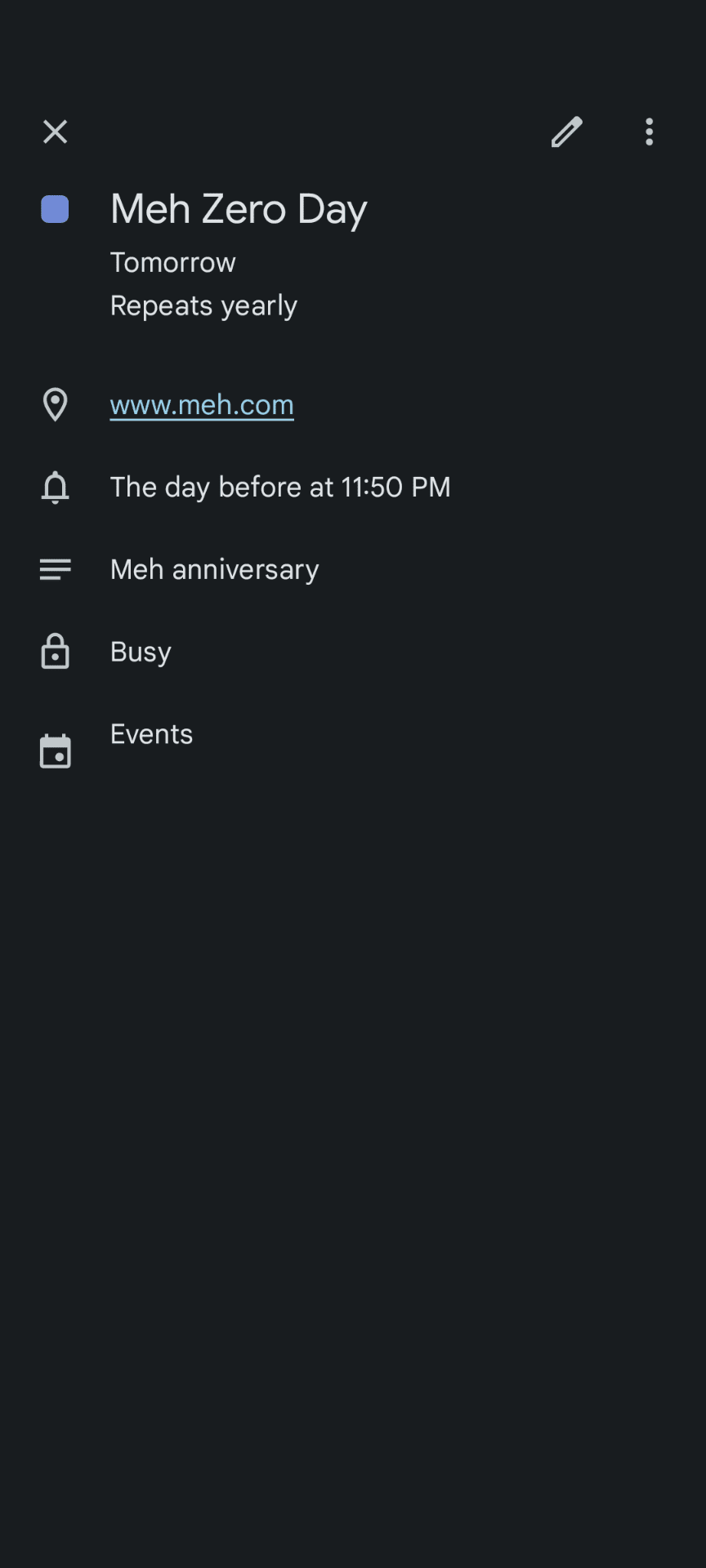Viewport: 706px width, 1568px height.
Task: Click the location pin icon
Action: coord(55,405)
